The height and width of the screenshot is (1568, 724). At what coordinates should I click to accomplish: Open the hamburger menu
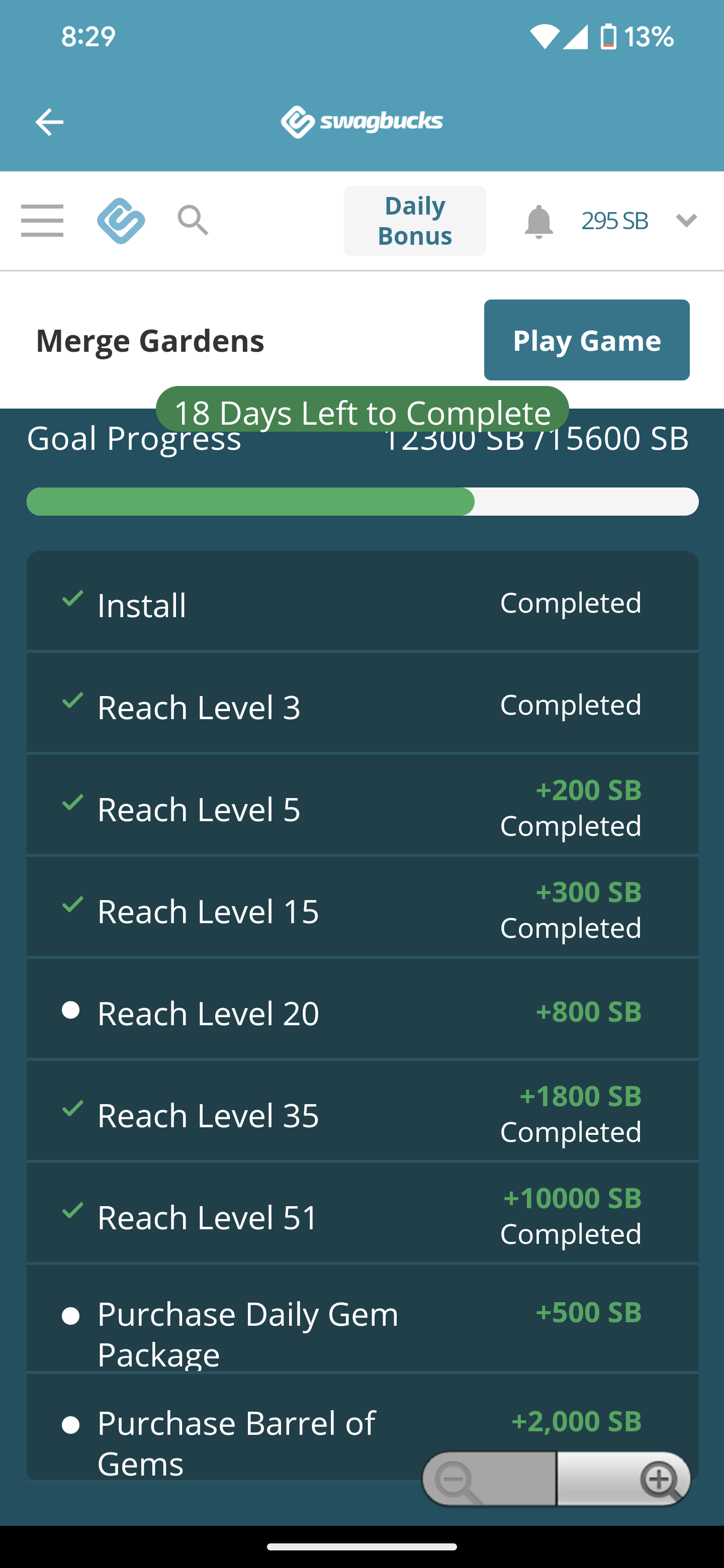click(42, 220)
